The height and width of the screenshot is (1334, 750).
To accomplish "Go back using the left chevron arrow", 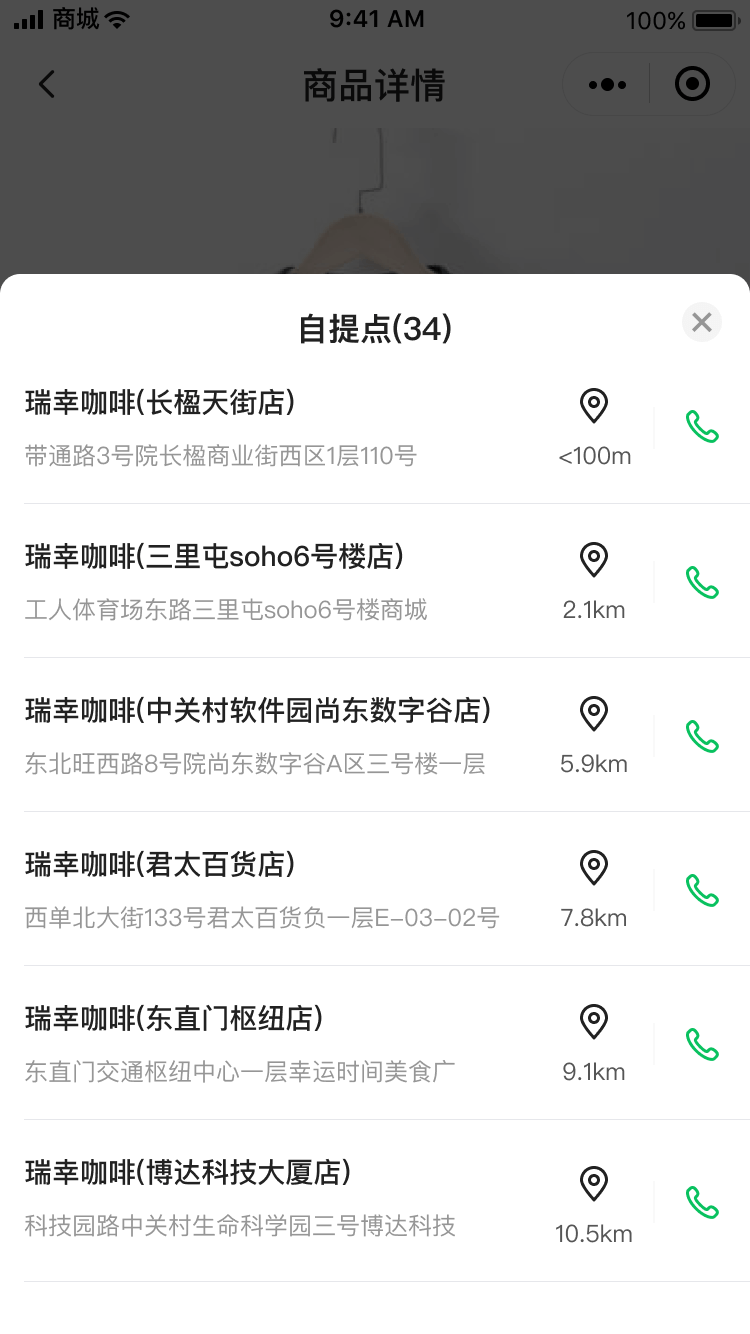I will (x=47, y=84).
